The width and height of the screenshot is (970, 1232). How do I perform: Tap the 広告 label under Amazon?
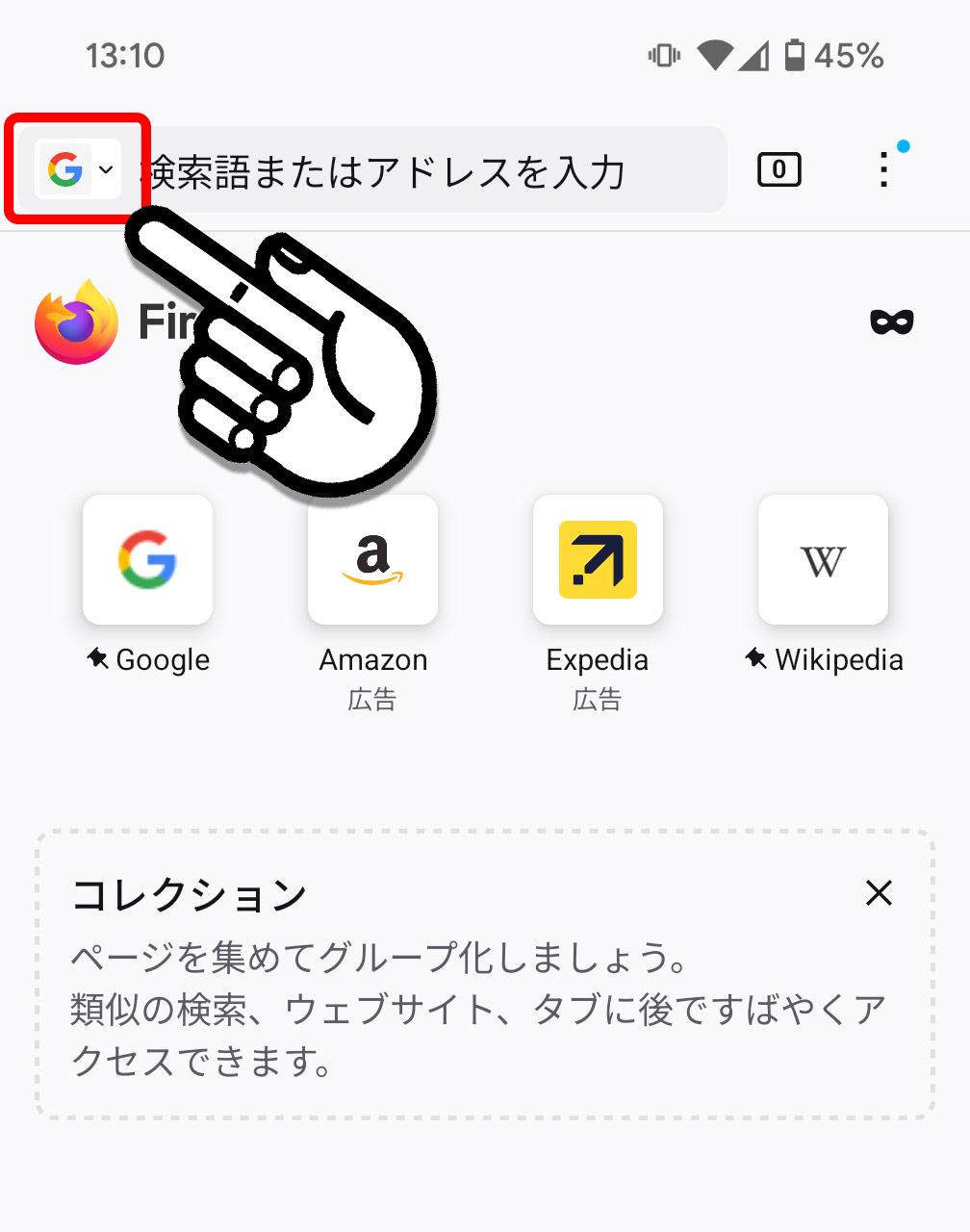pyautogui.click(x=372, y=700)
